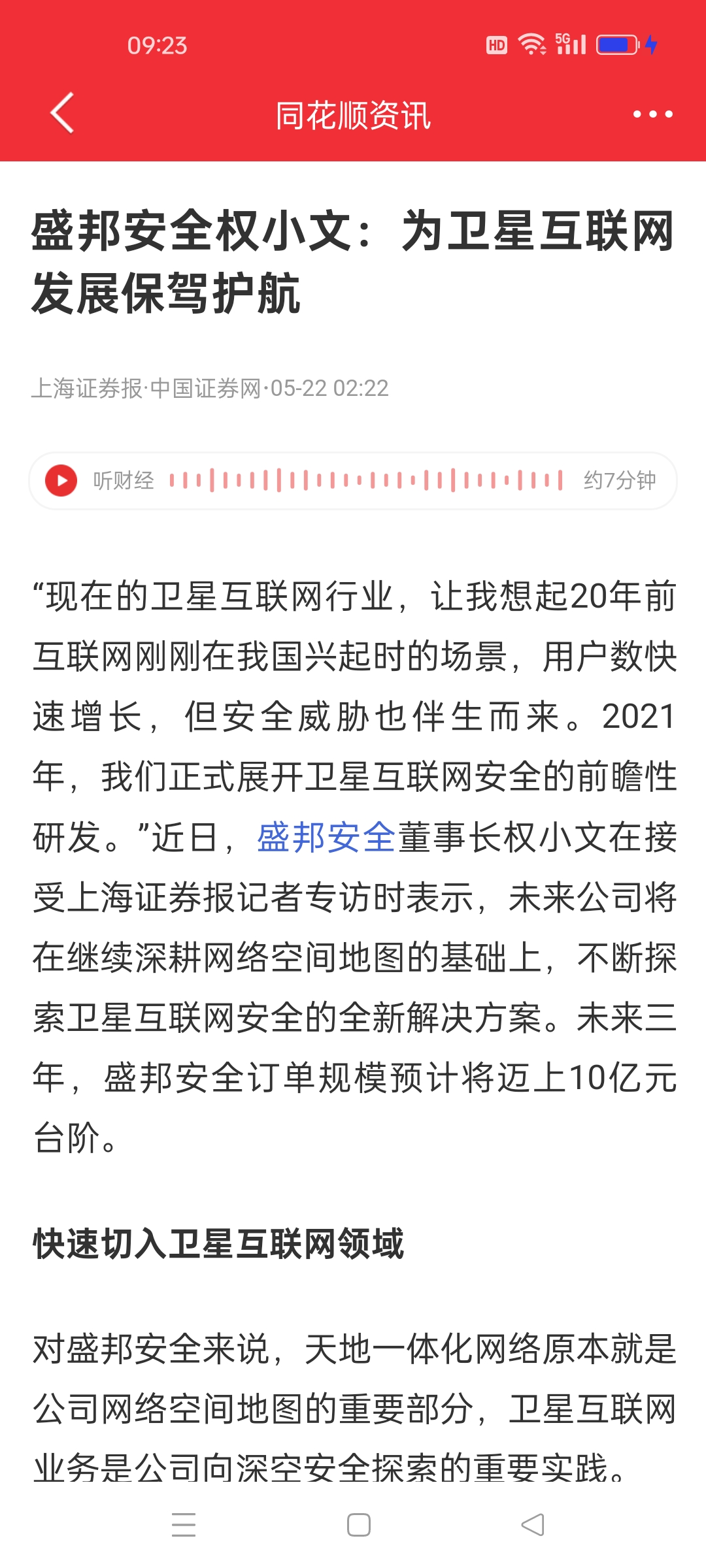Play the 听财经 audio version
Viewport: 706px width, 1568px height.
tap(61, 480)
